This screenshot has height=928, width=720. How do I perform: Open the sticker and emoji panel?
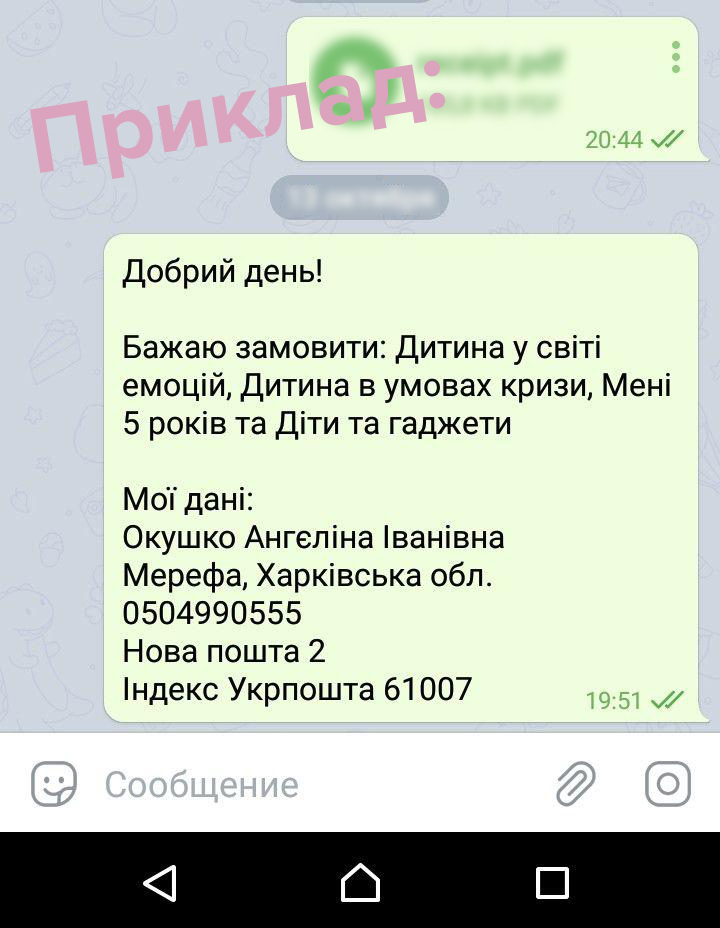[53, 784]
